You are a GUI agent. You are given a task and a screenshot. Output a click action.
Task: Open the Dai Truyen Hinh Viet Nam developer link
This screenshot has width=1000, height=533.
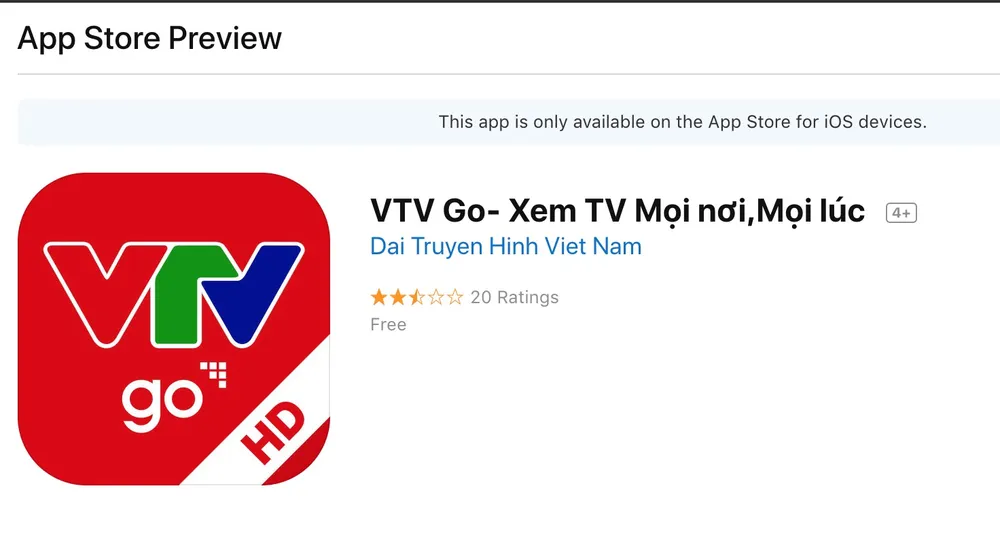click(x=505, y=246)
